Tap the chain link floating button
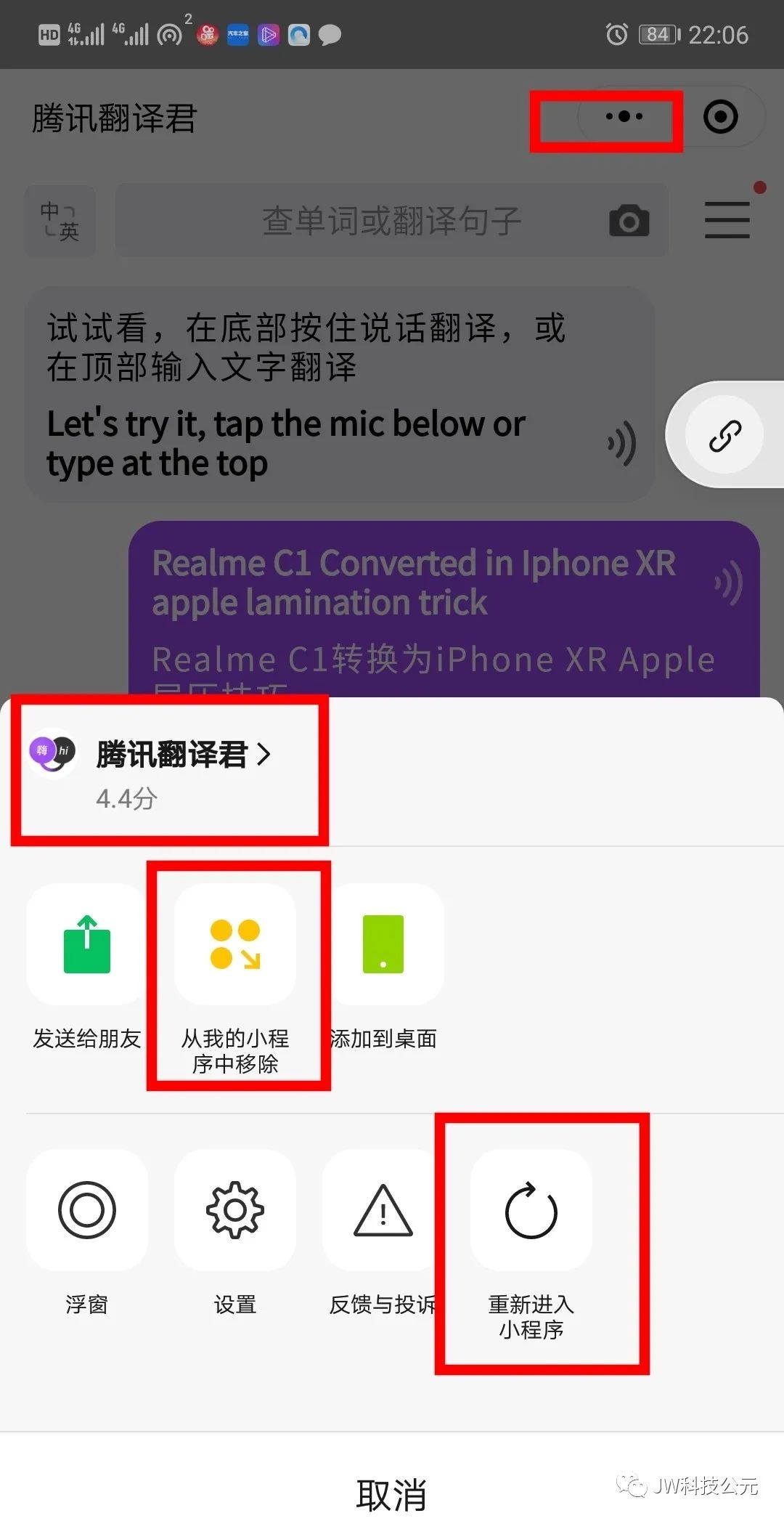The width and height of the screenshot is (784, 1521). coord(725,436)
